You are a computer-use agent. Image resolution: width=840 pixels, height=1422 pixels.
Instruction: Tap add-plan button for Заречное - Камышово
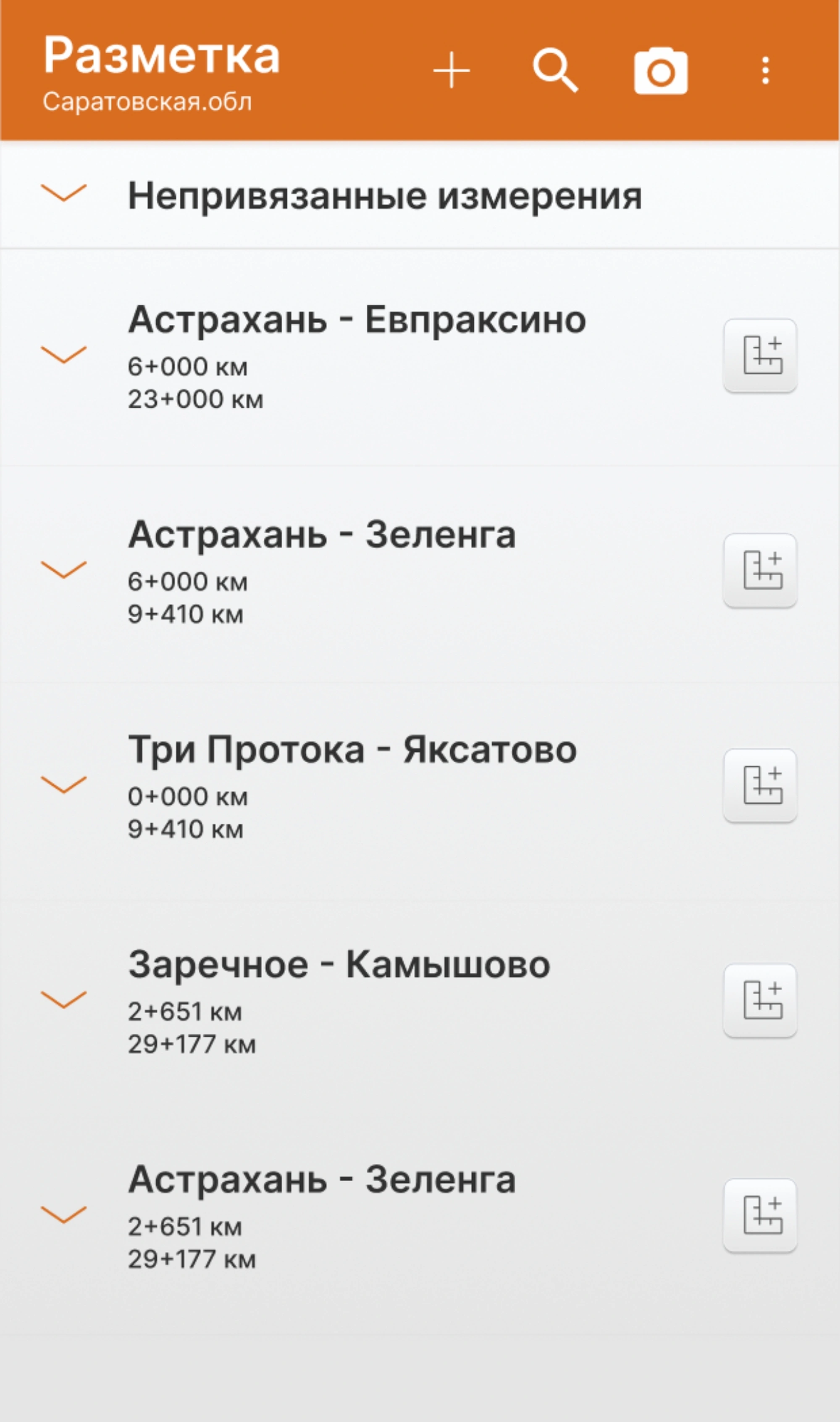tap(760, 1001)
